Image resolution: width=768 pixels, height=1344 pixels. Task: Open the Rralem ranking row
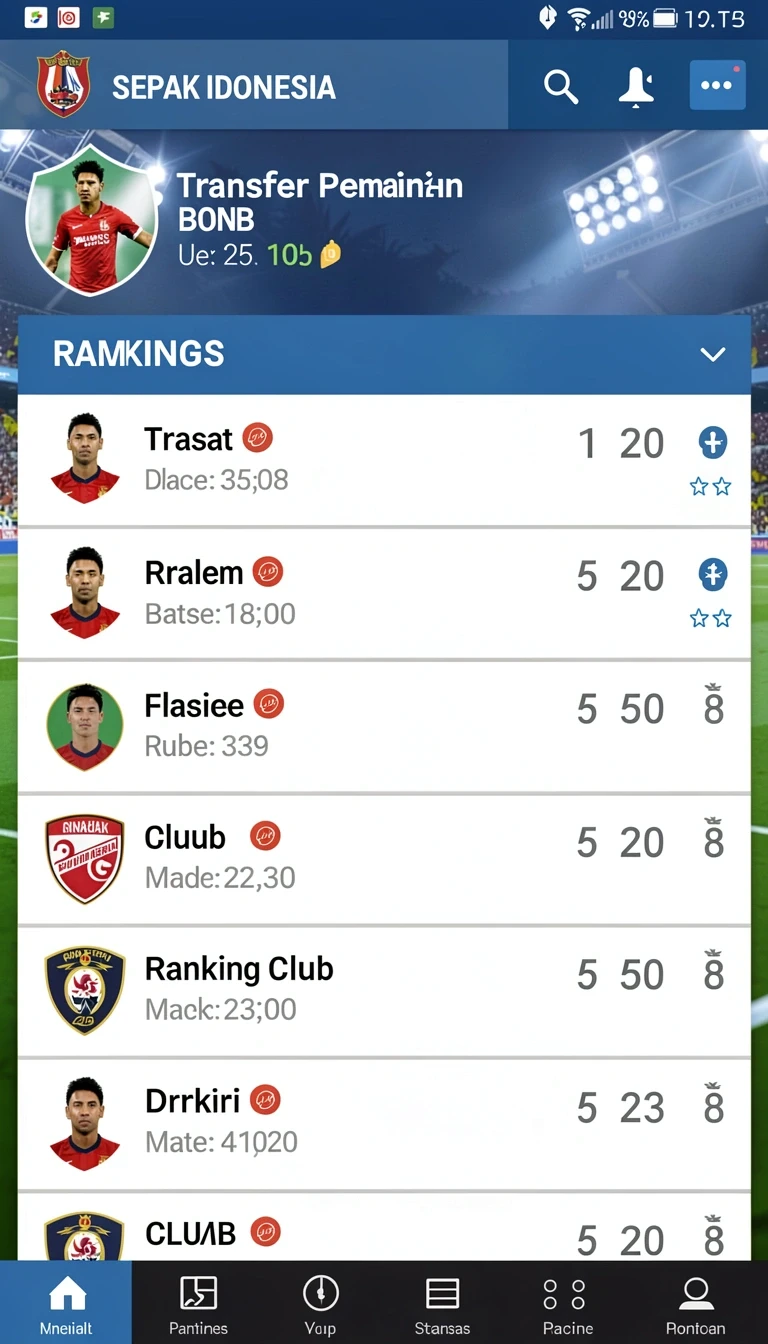pyautogui.click(x=384, y=593)
